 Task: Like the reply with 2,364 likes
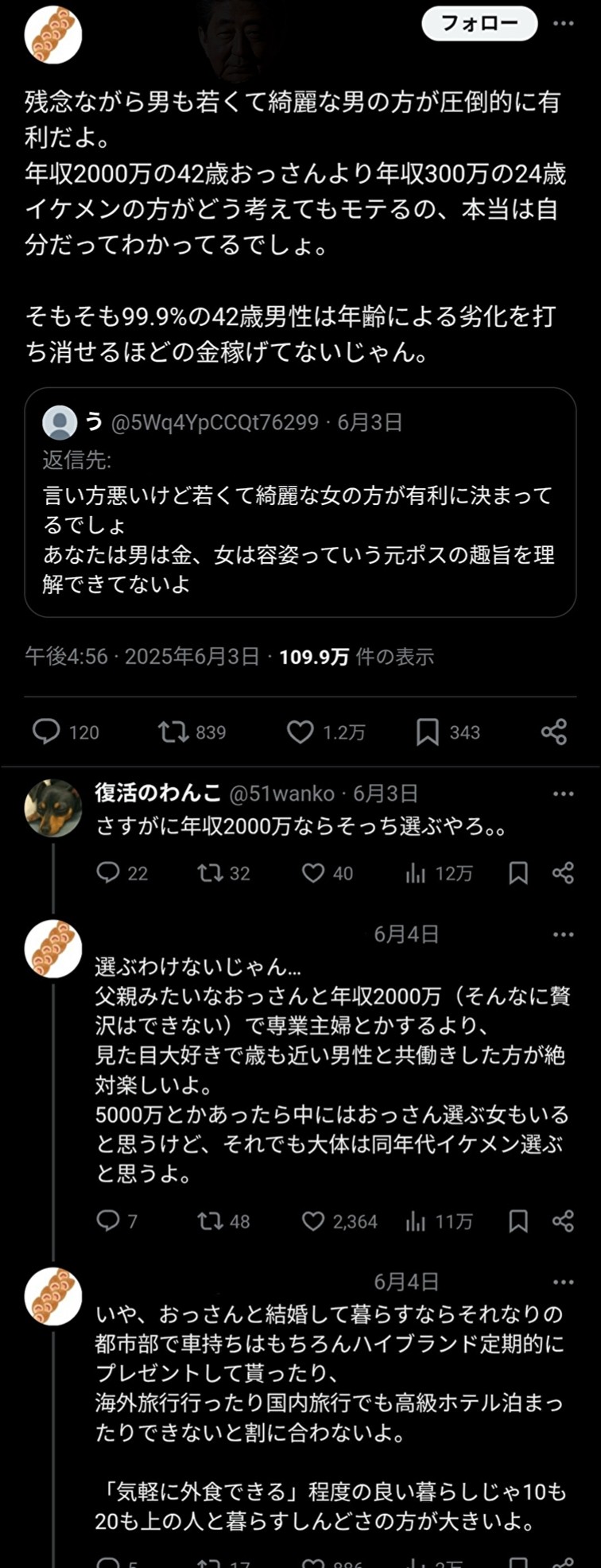(313, 1221)
